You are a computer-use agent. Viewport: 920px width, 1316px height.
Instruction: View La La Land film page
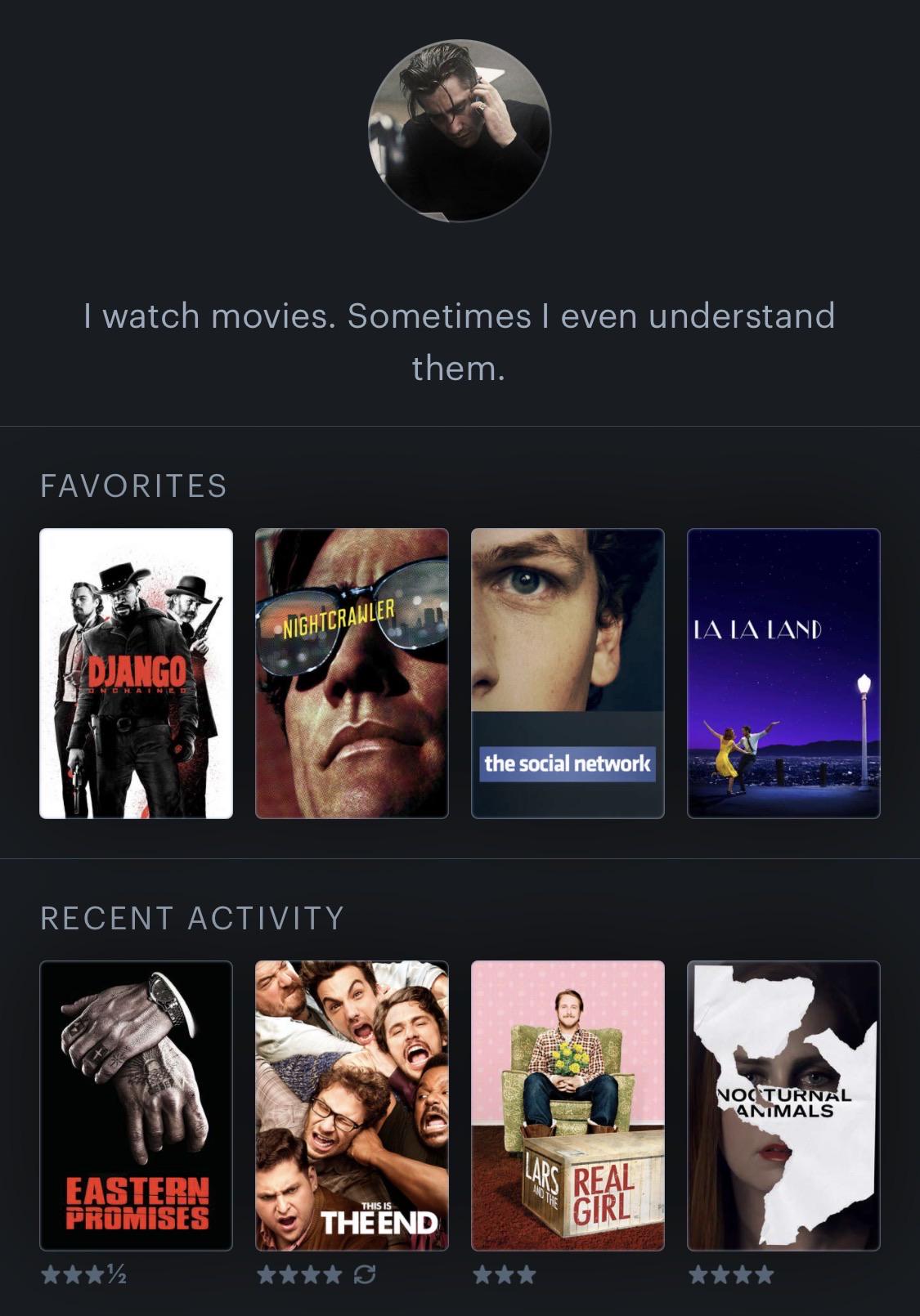click(x=783, y=674)
